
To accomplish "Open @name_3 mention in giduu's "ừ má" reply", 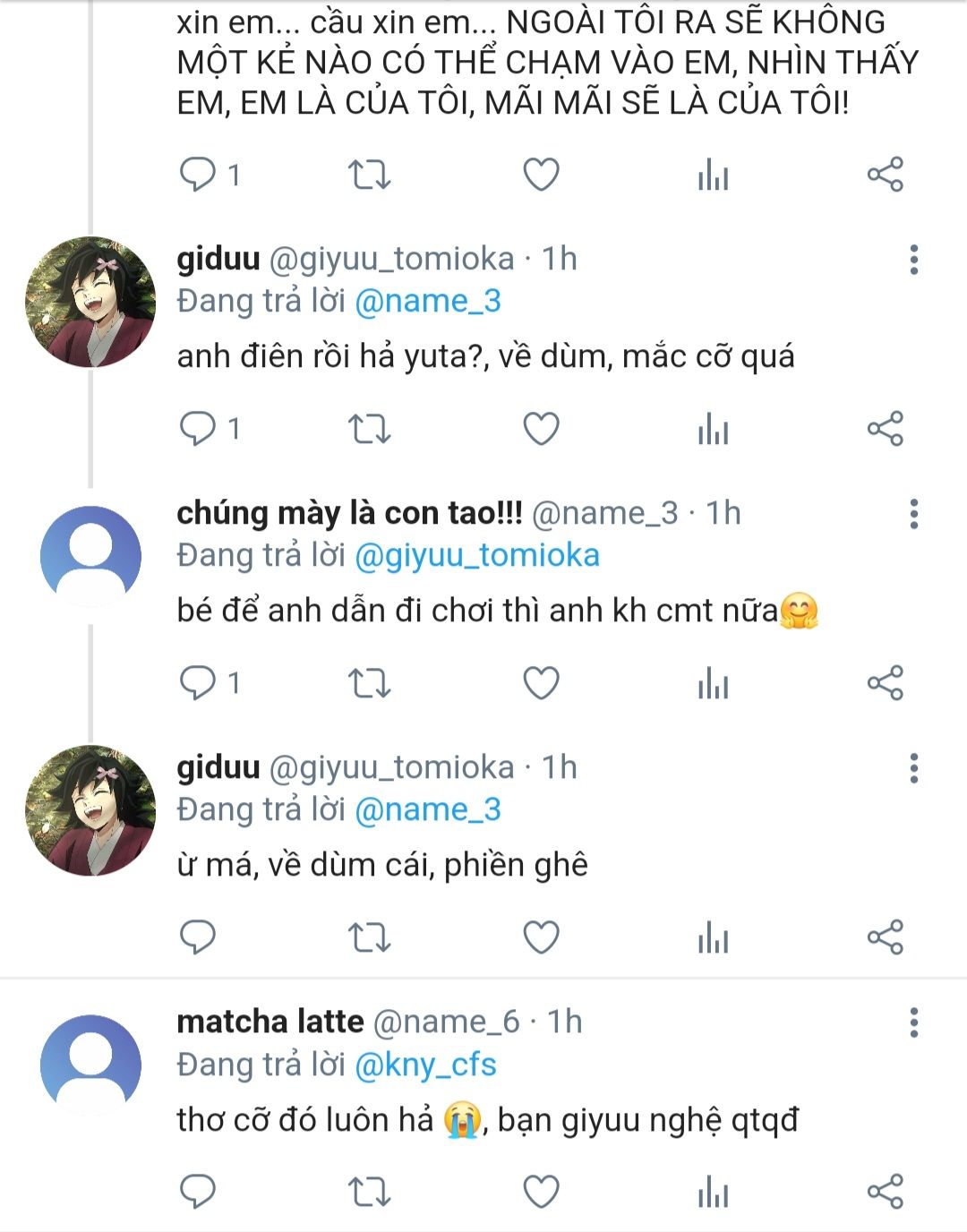I will click(428, 809).
